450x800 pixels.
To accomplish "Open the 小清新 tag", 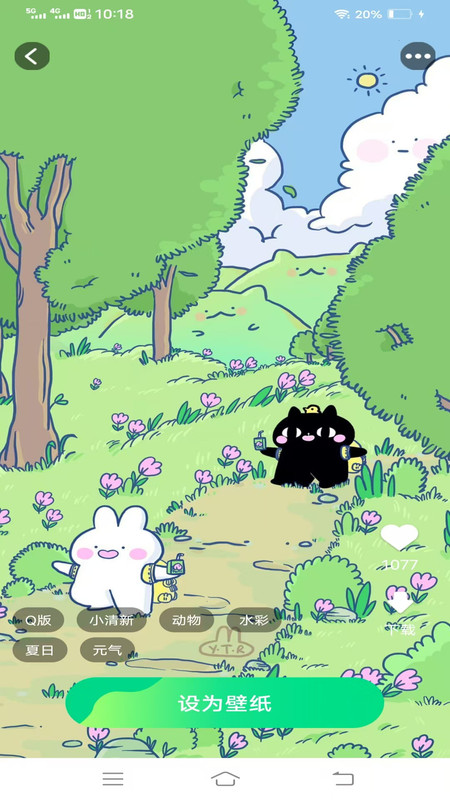I will 112,620.
